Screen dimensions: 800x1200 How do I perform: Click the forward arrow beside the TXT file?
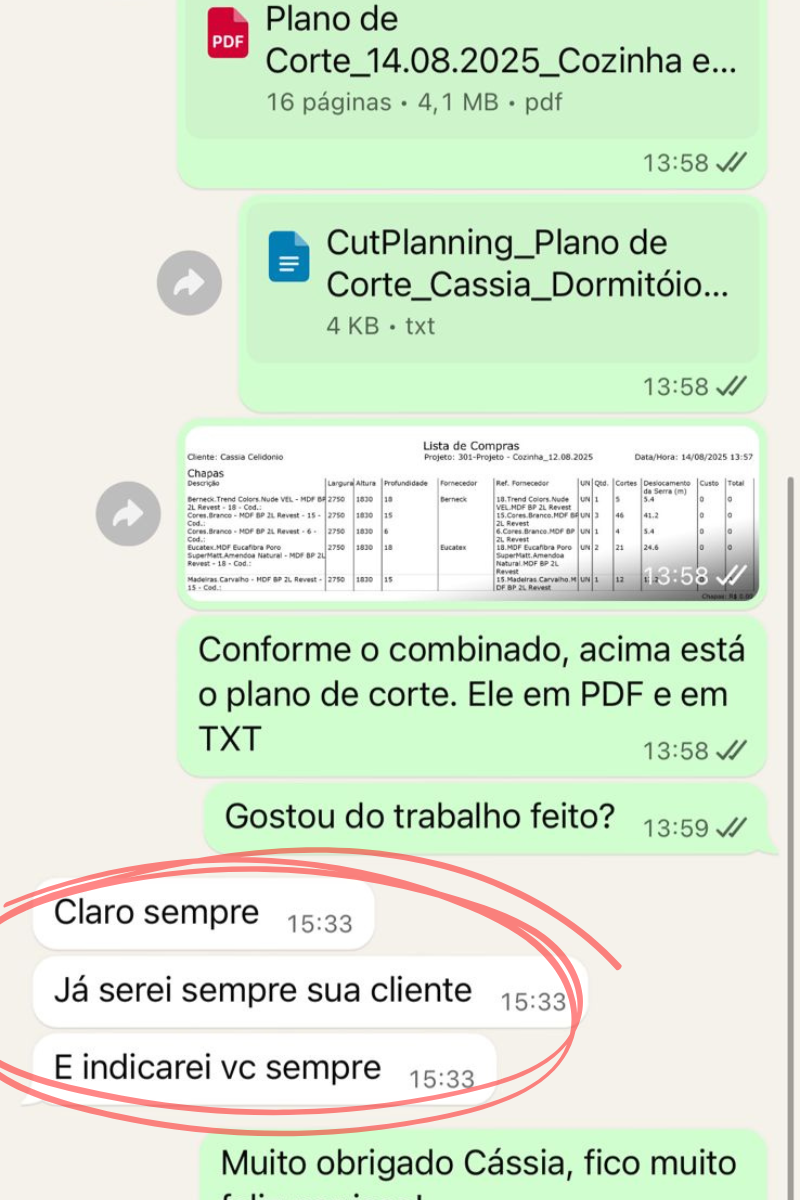tap(190, 283)
